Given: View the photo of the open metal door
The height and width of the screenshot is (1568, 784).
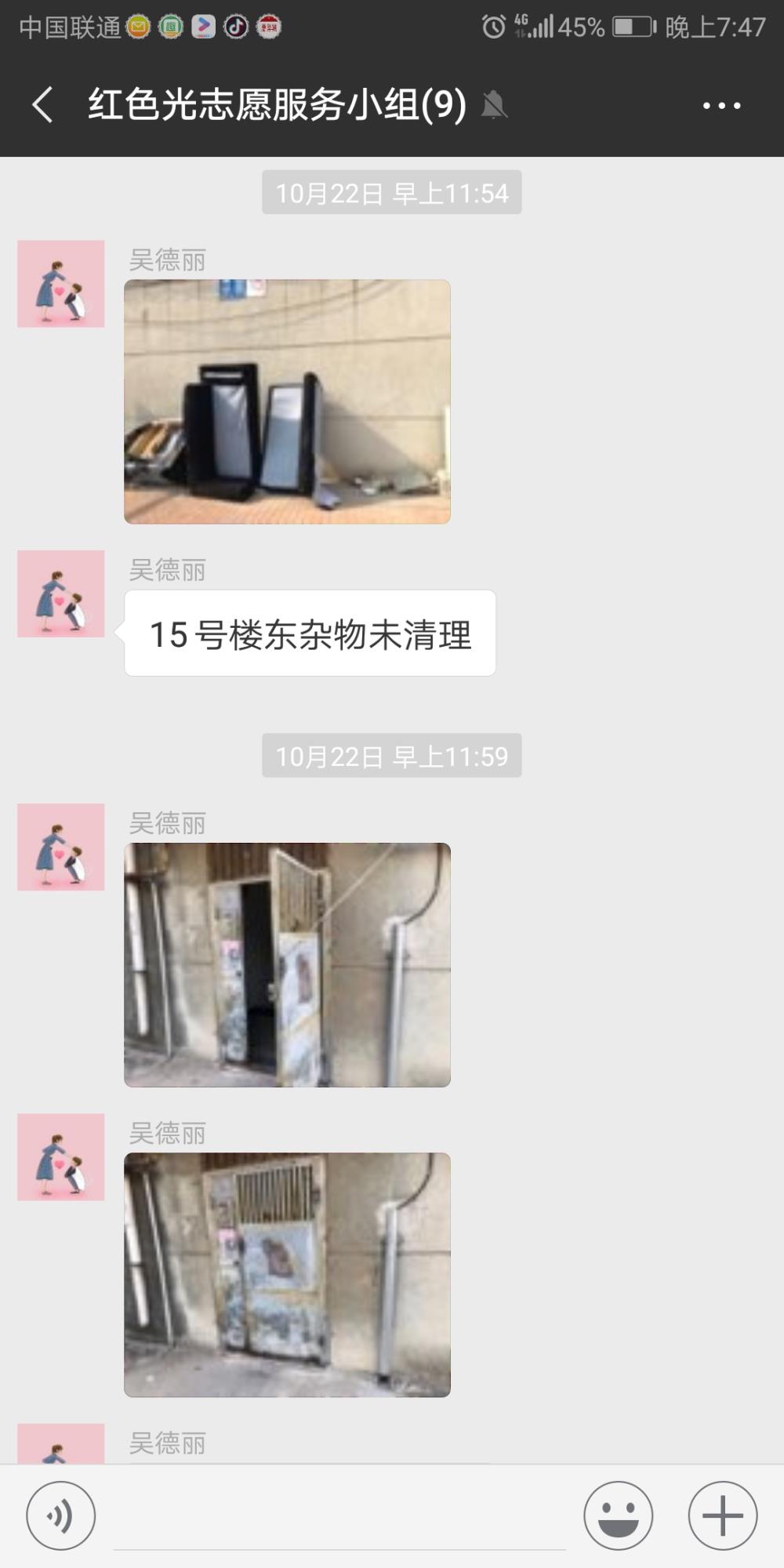Looking at the screenshot, I should pos(287,964).
